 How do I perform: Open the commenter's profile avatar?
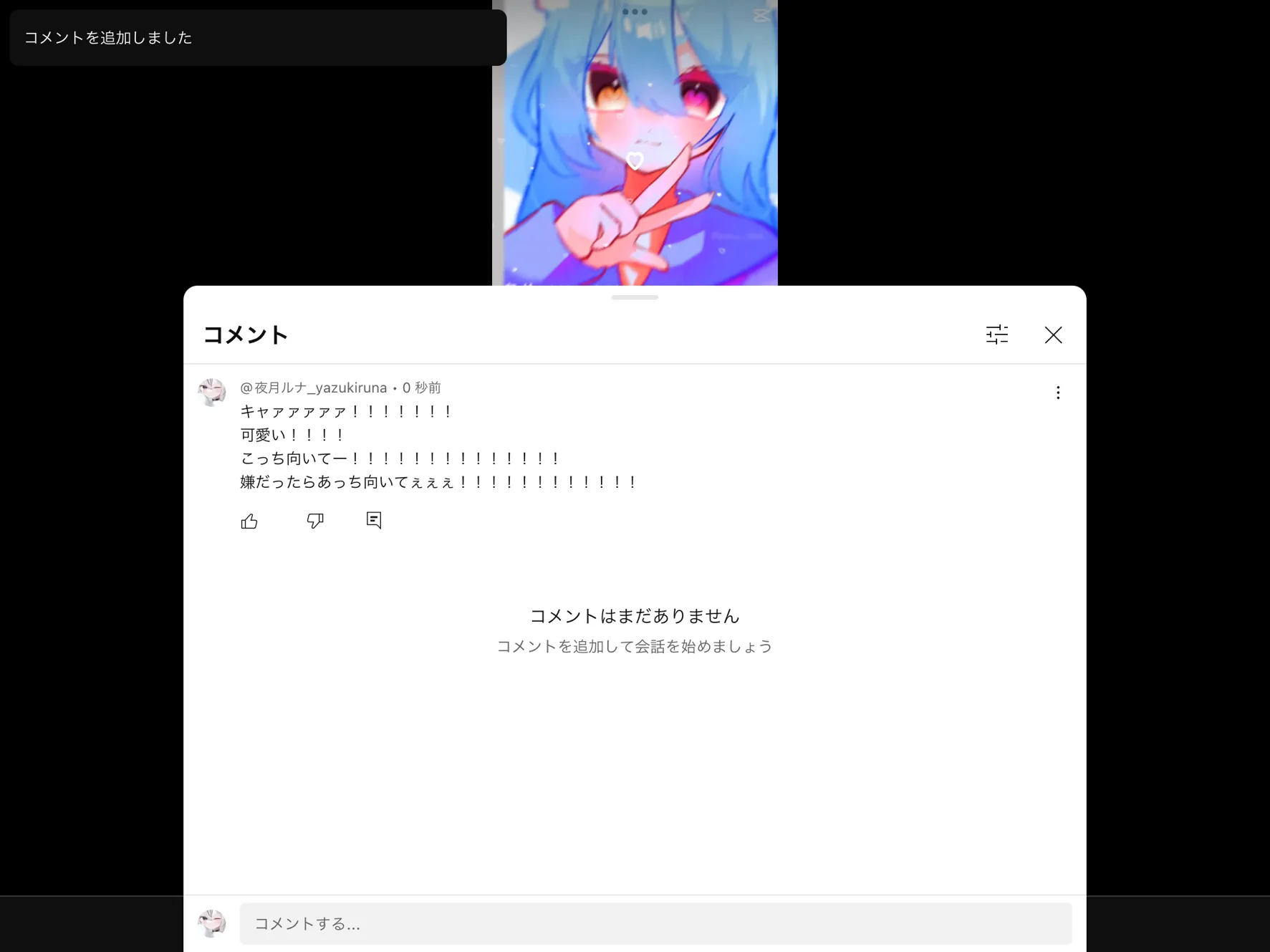click(212, 392)
